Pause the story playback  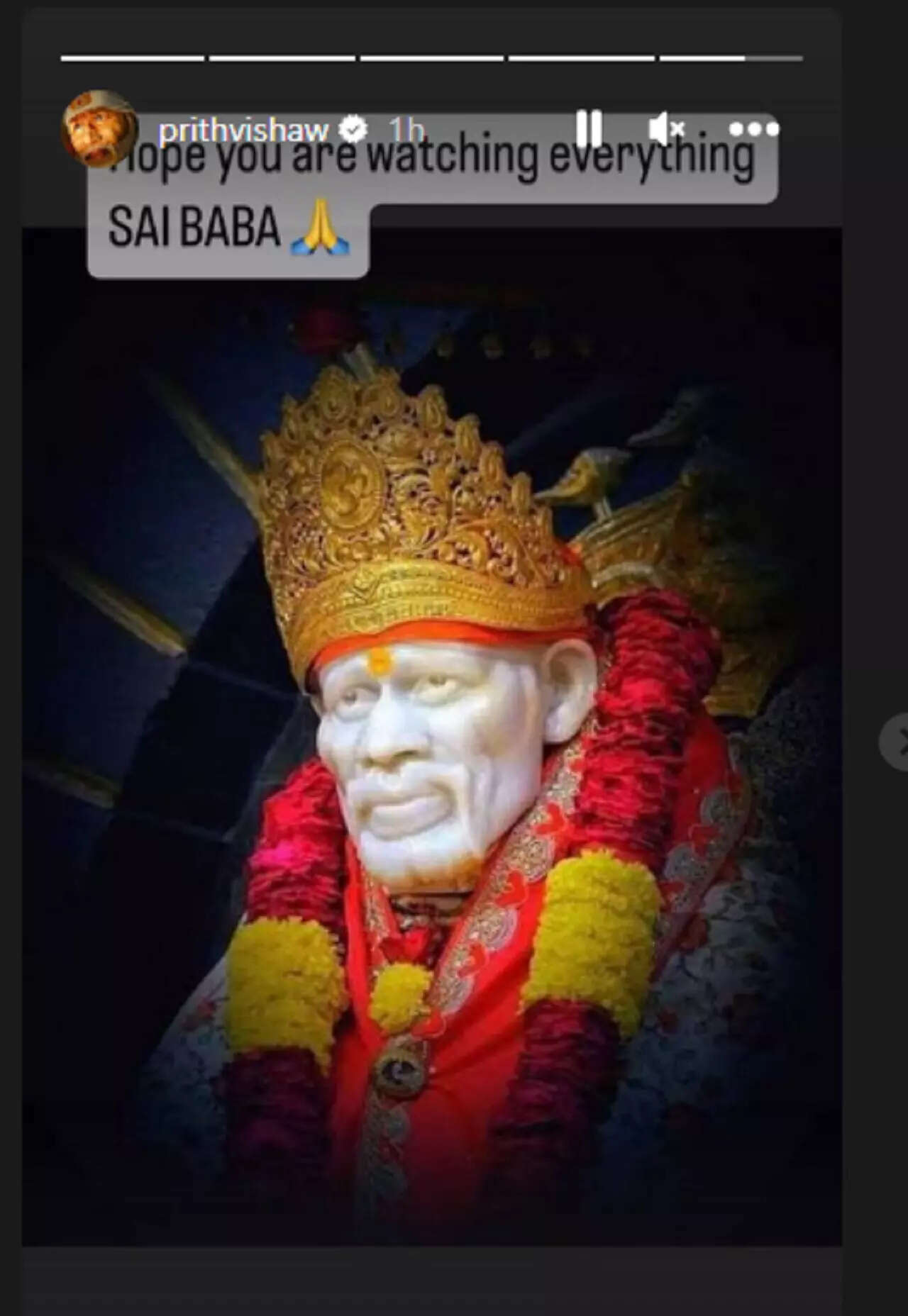pyautogui.click(x=588, y=129)
